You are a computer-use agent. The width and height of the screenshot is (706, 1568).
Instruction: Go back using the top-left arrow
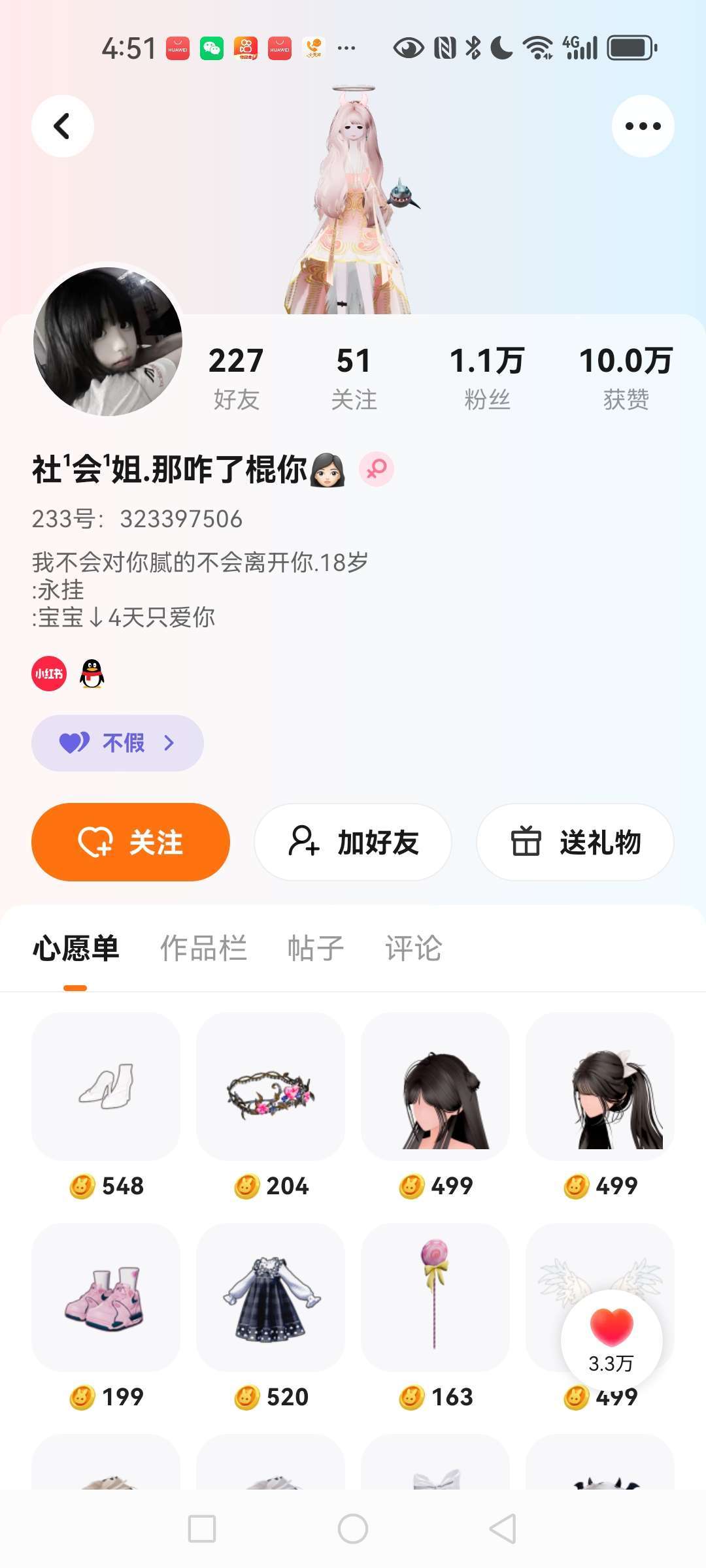coord(63,126)
